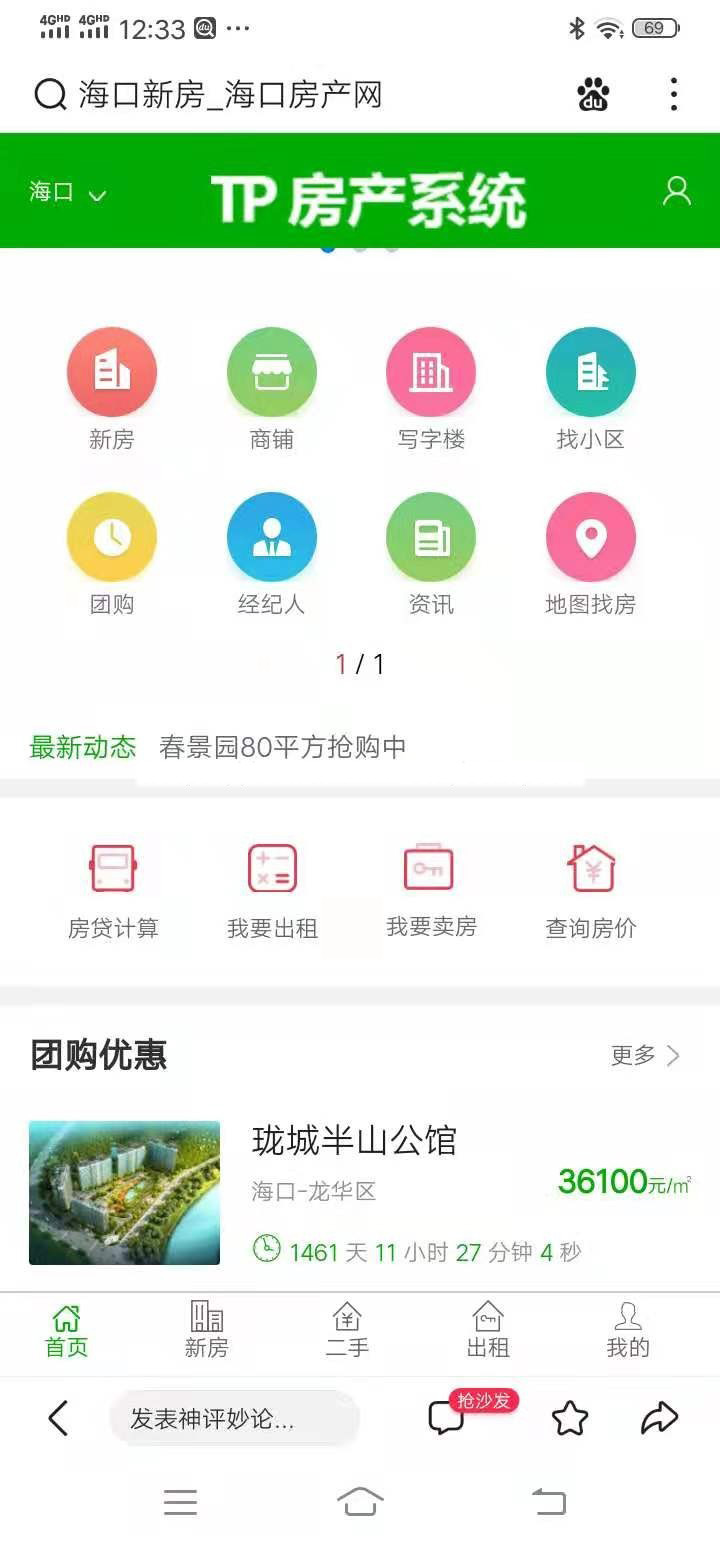Screen dimensions: 720x1544
Task: Open the 团购 group-buy section
Action: (x=111, y=537)
